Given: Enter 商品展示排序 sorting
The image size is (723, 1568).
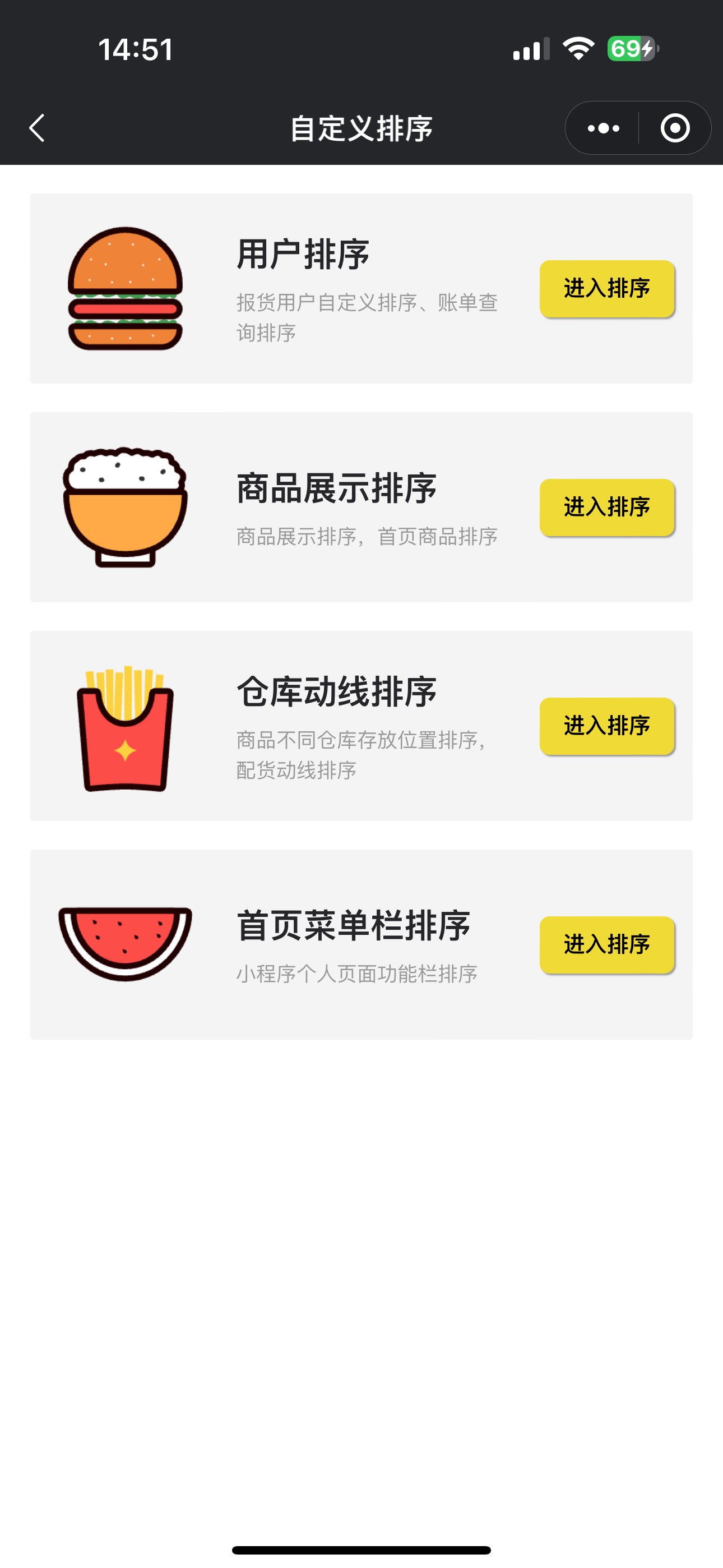Looking at the screenshot, I should point(607,507).
